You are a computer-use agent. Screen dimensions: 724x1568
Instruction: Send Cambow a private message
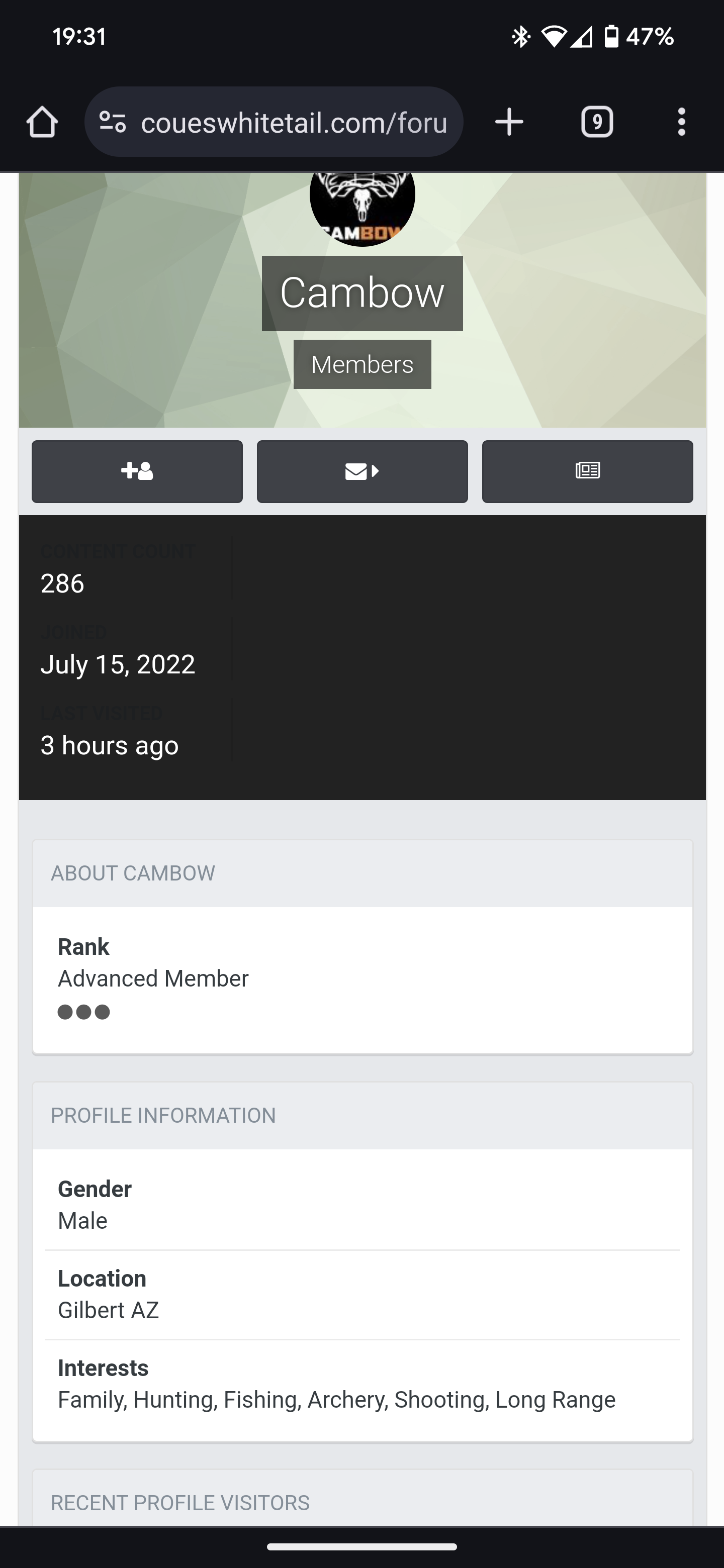coord(363,472)
